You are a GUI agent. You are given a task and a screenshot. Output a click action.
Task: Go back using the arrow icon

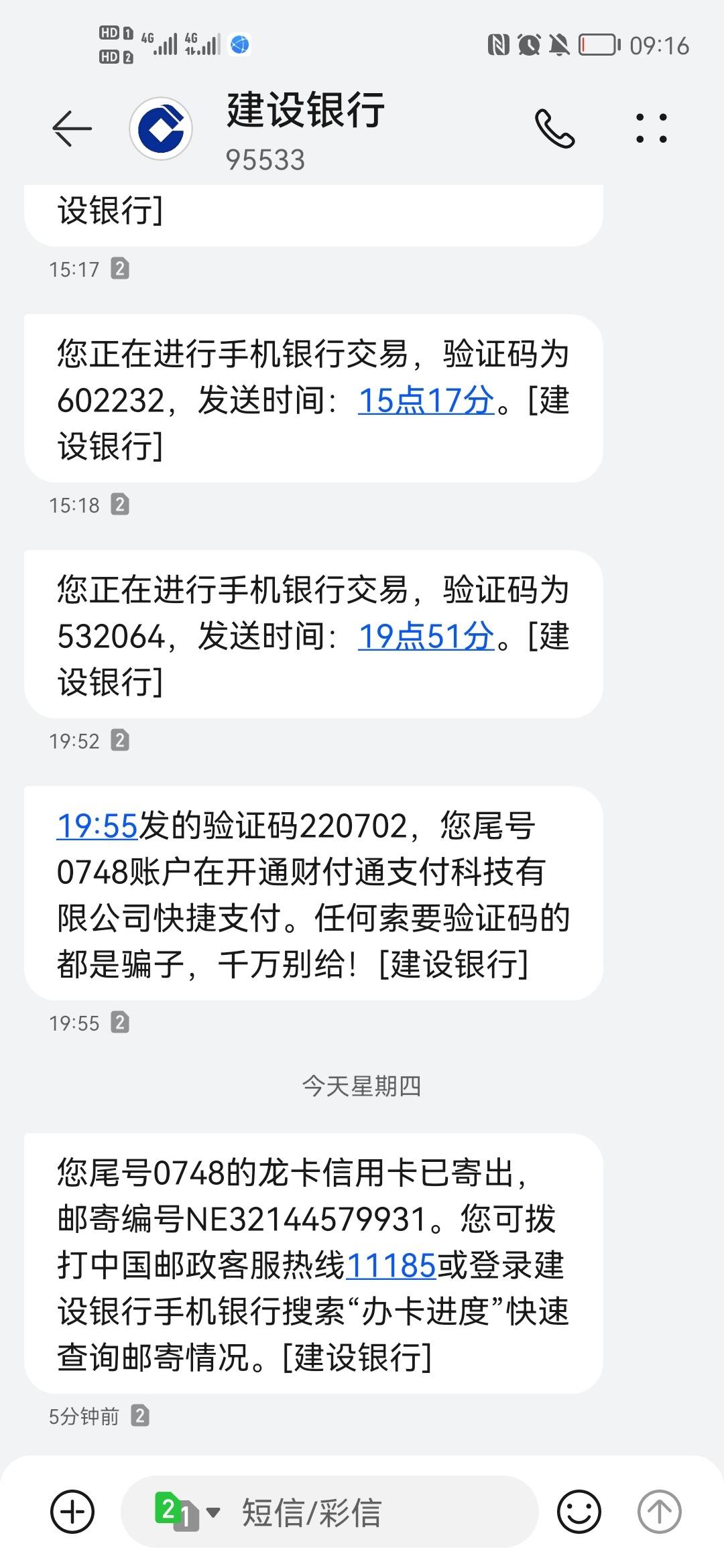(x=72, y=128)
